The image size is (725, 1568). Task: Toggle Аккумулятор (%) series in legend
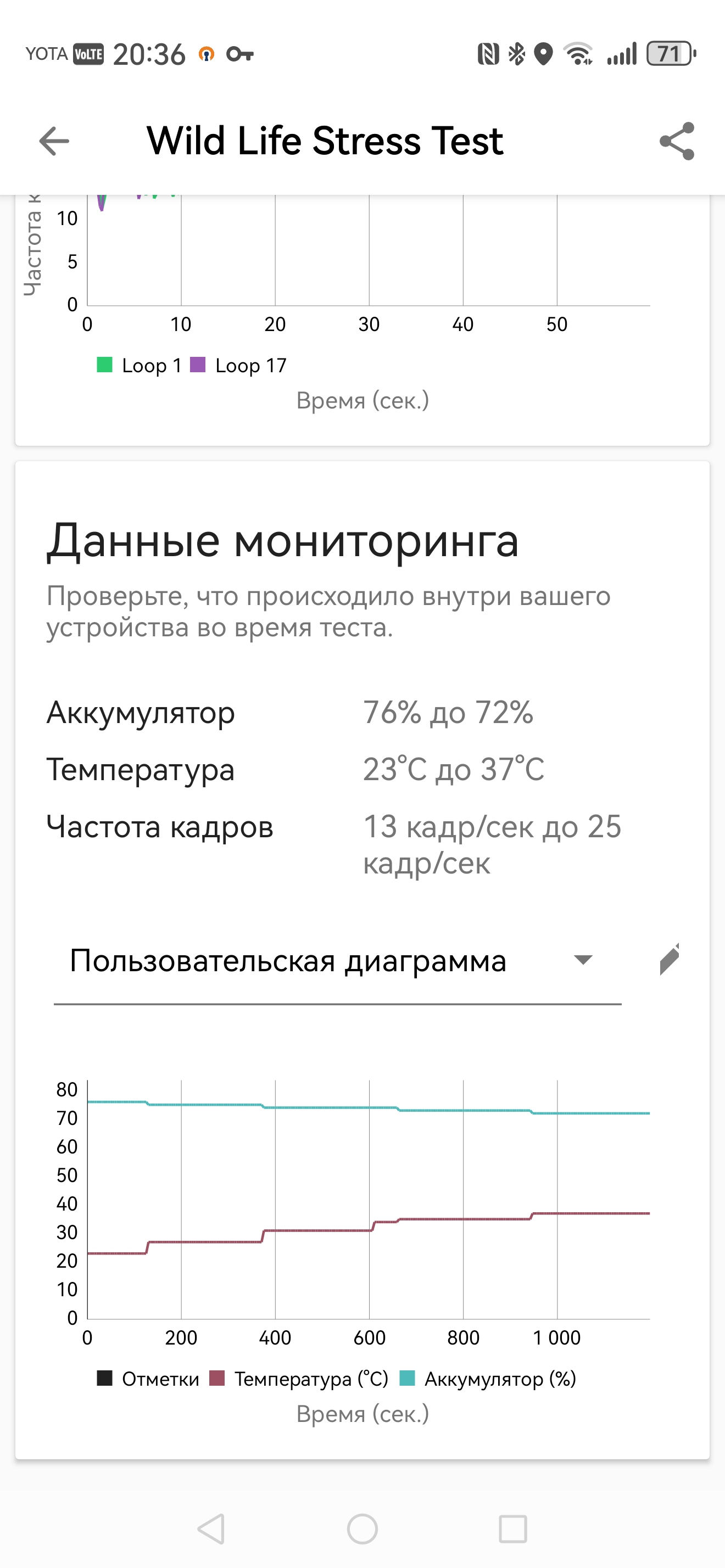pyautogui.click(x=488, y=1379)
